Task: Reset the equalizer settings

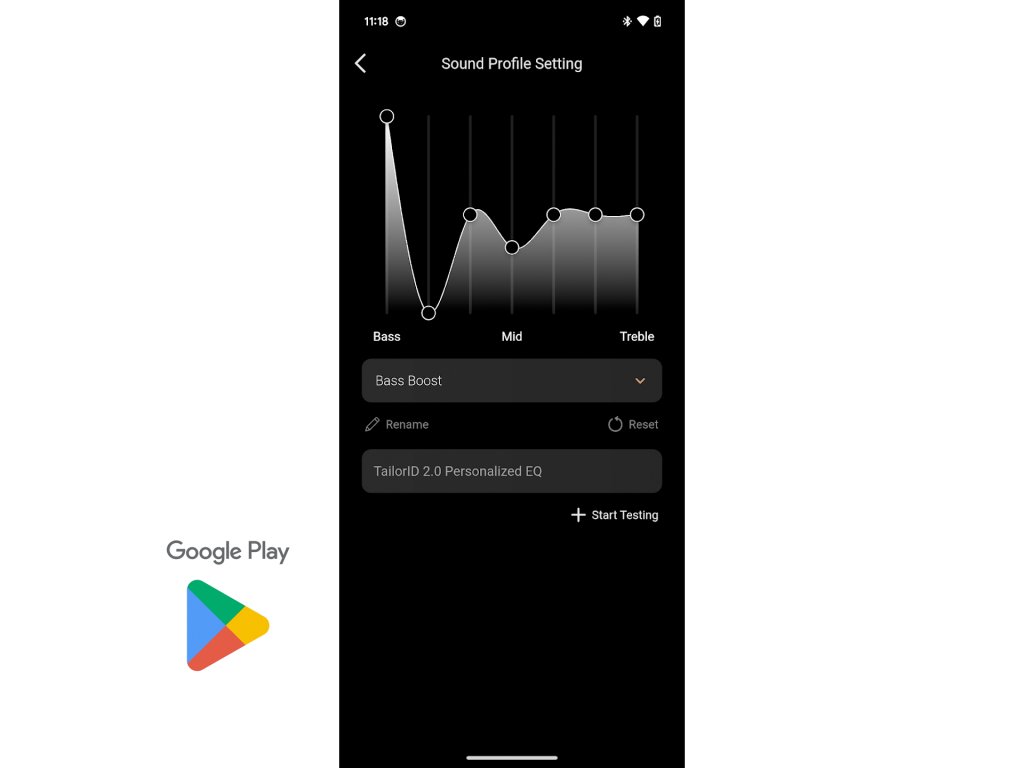Action: pos(633,424)
